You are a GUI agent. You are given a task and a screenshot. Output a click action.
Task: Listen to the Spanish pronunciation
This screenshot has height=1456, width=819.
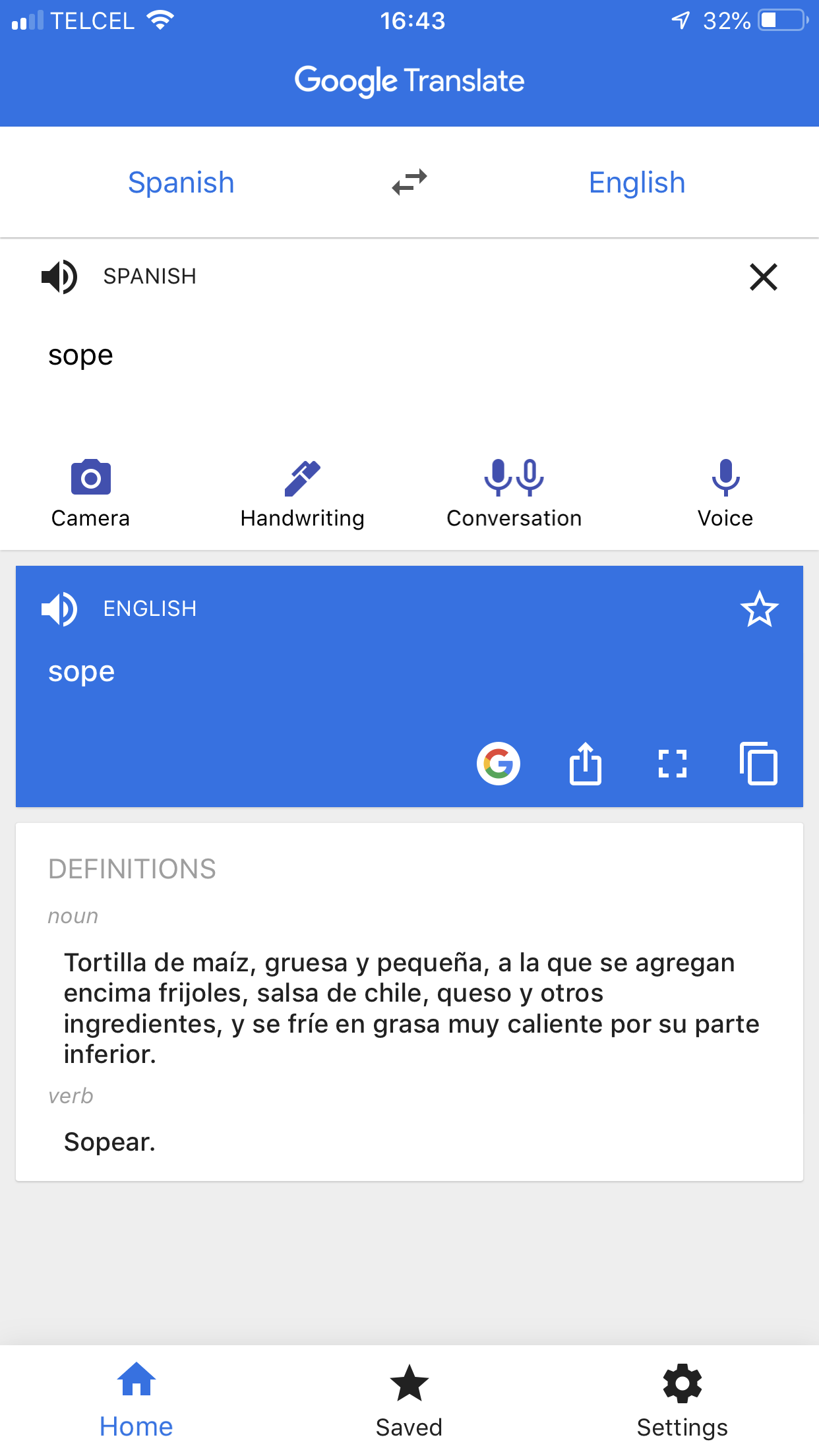point(59,276)
